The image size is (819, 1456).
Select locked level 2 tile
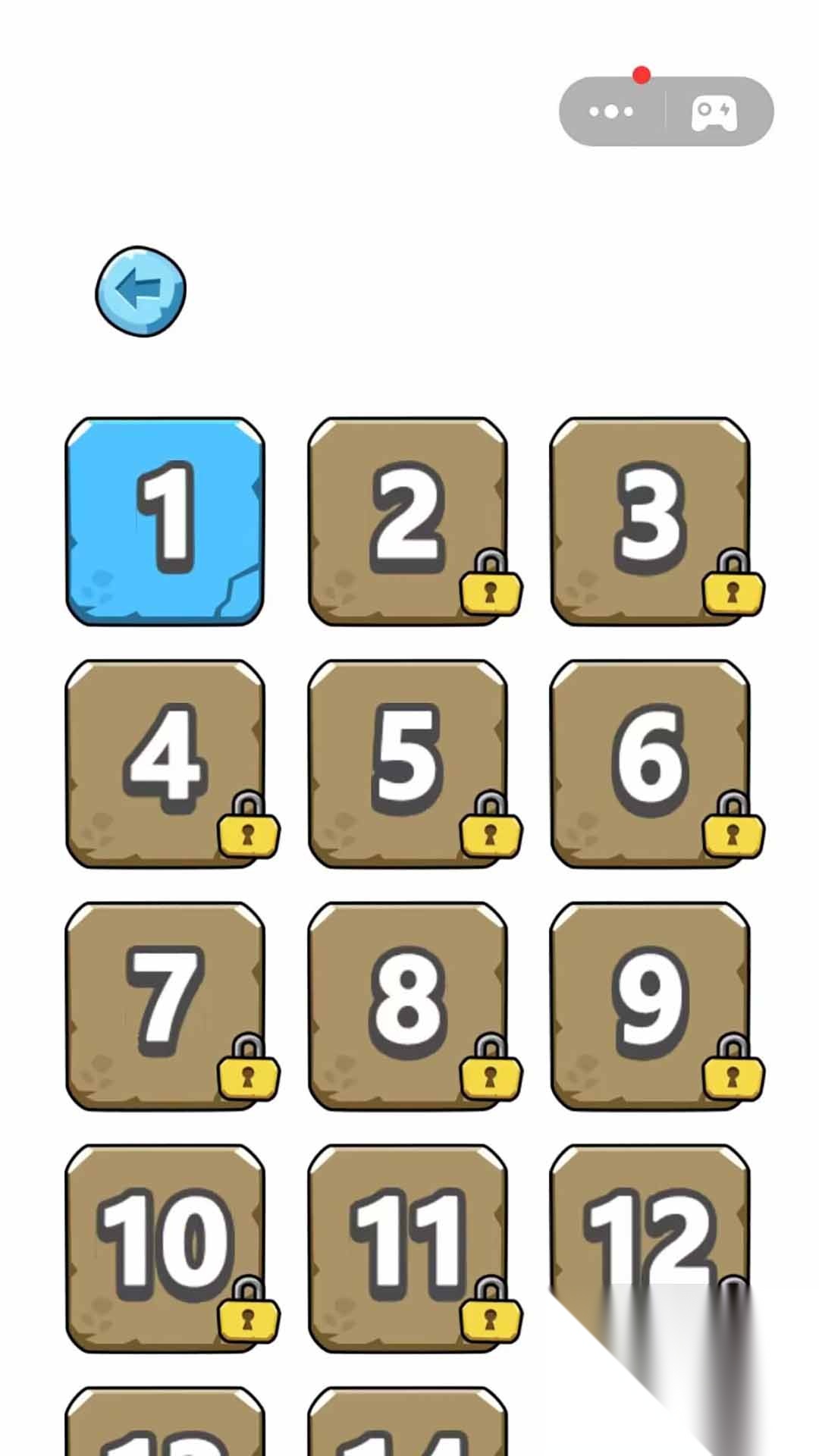point(407,521)
